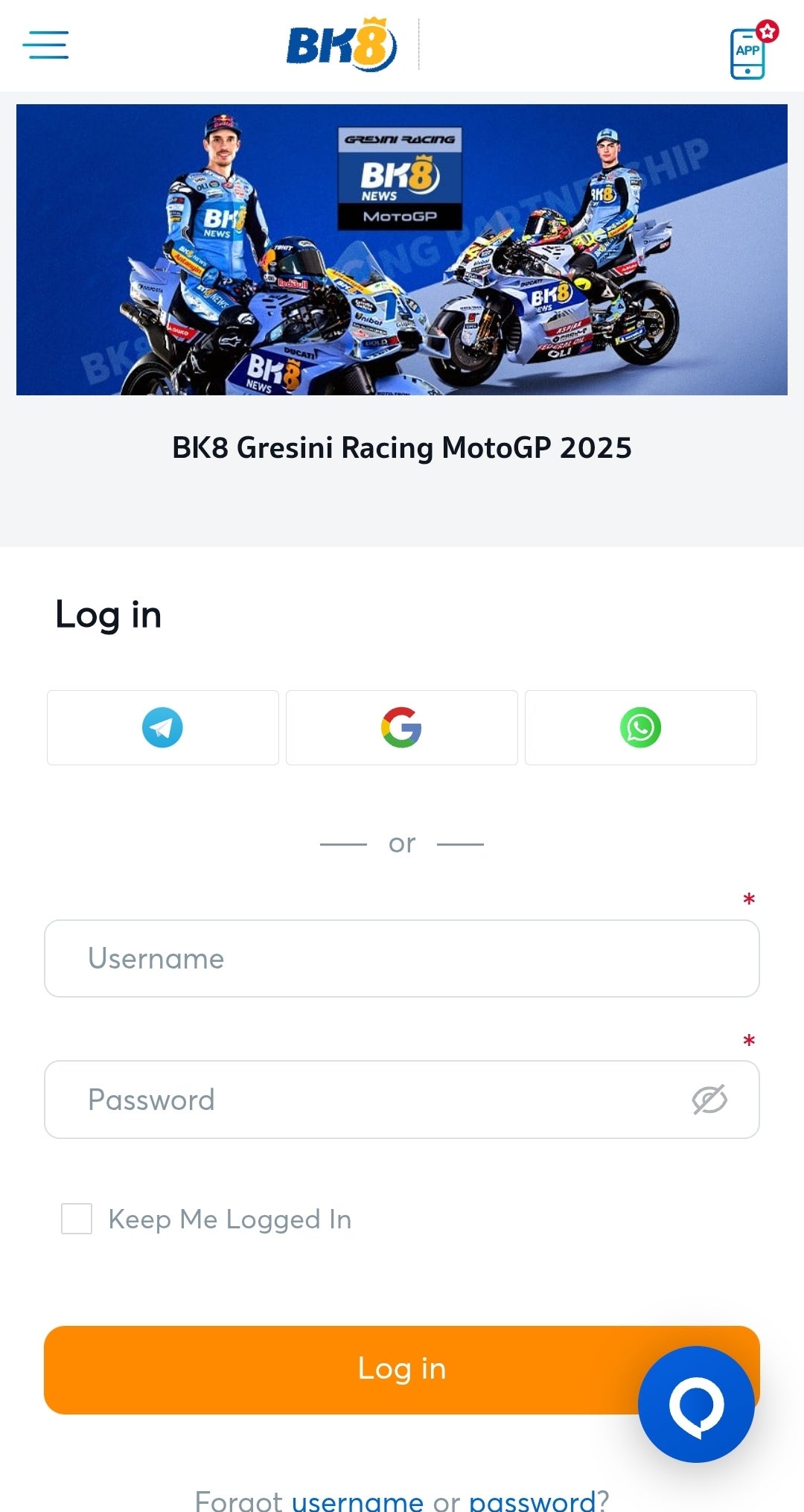Log in with the Telegram icon
804x1512 pixels.
(x=162, y=727)
